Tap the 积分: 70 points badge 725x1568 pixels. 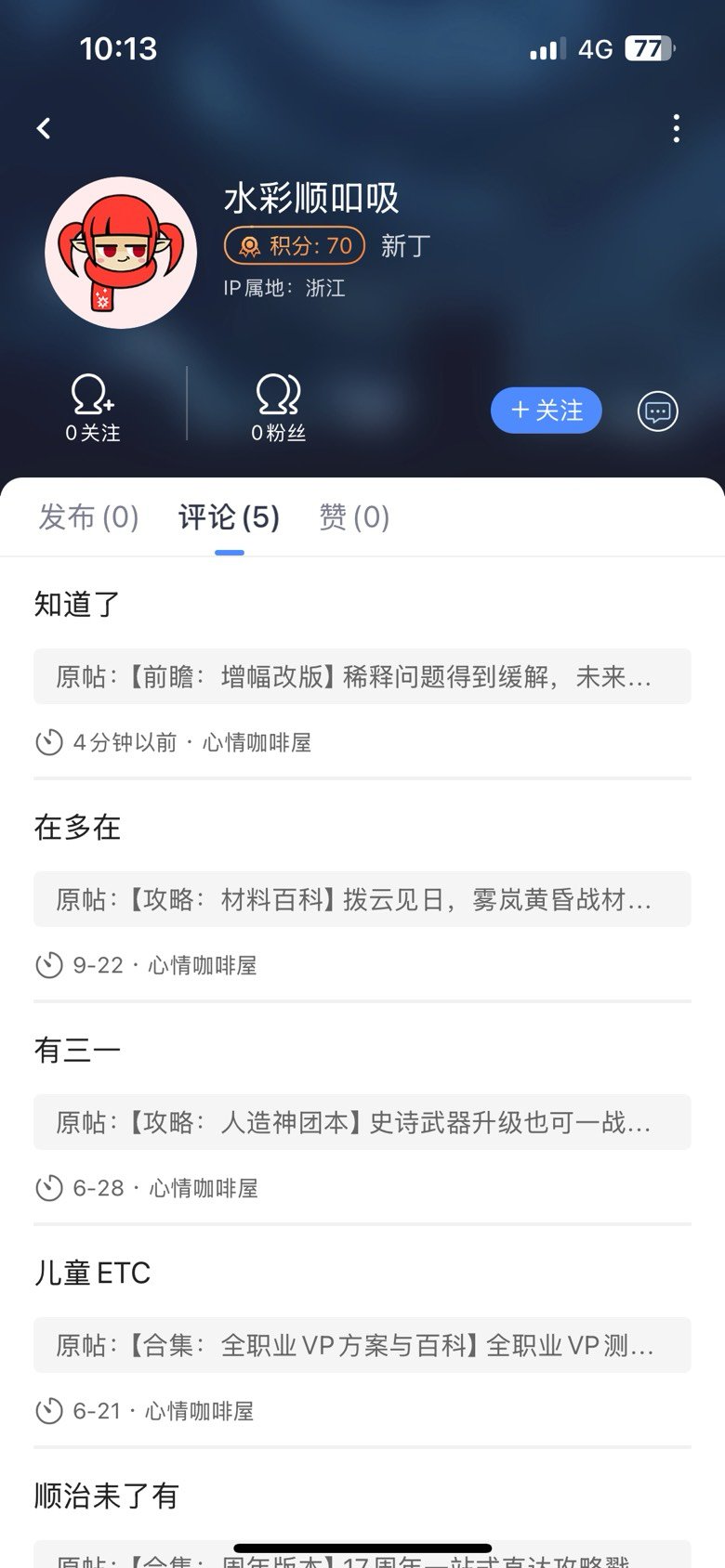pos(294,246)
